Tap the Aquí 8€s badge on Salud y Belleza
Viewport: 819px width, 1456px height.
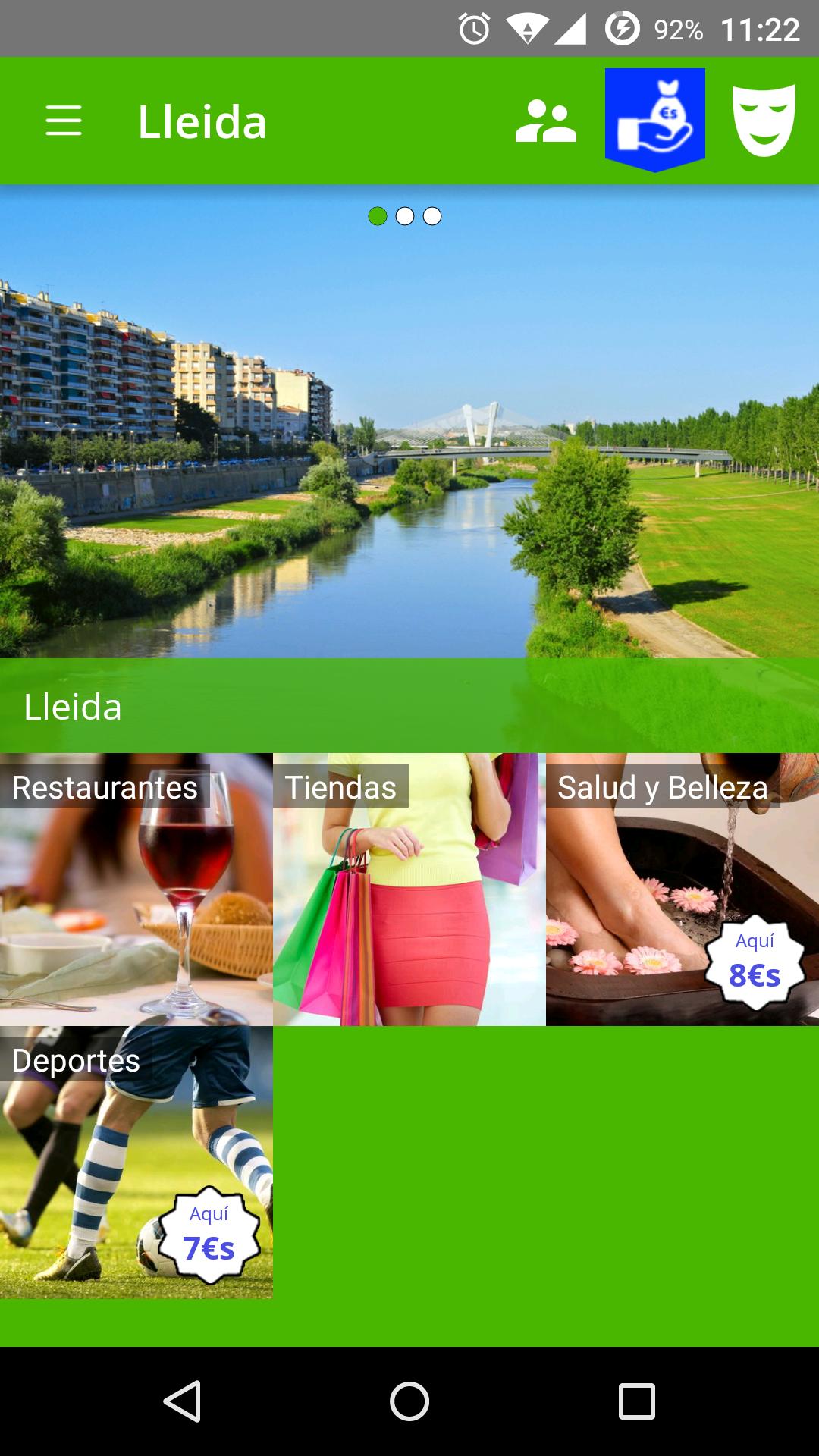tap(755, 963)
